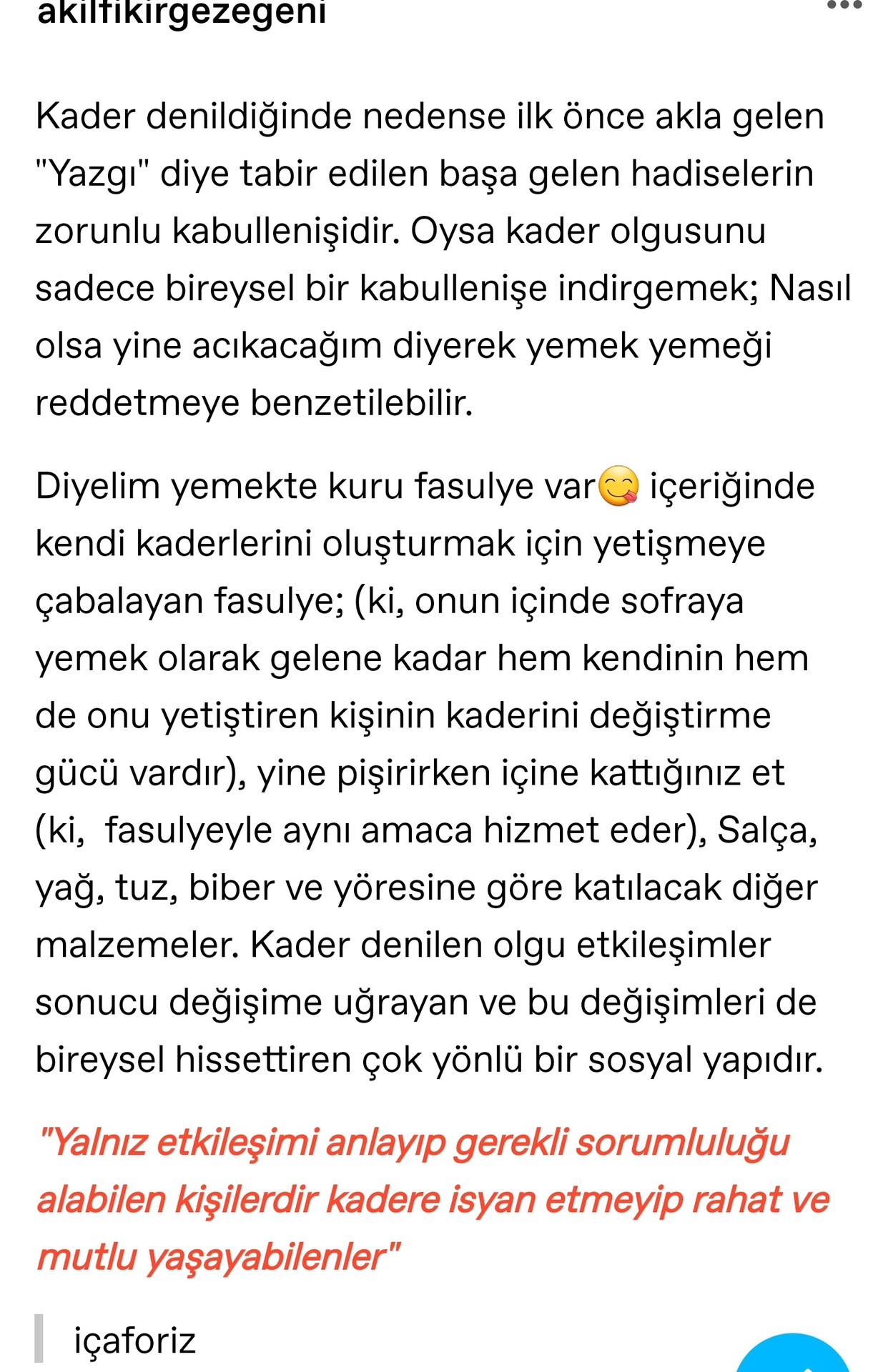
Task: Tap the blue compose floating button
Action: point(792,1353)
